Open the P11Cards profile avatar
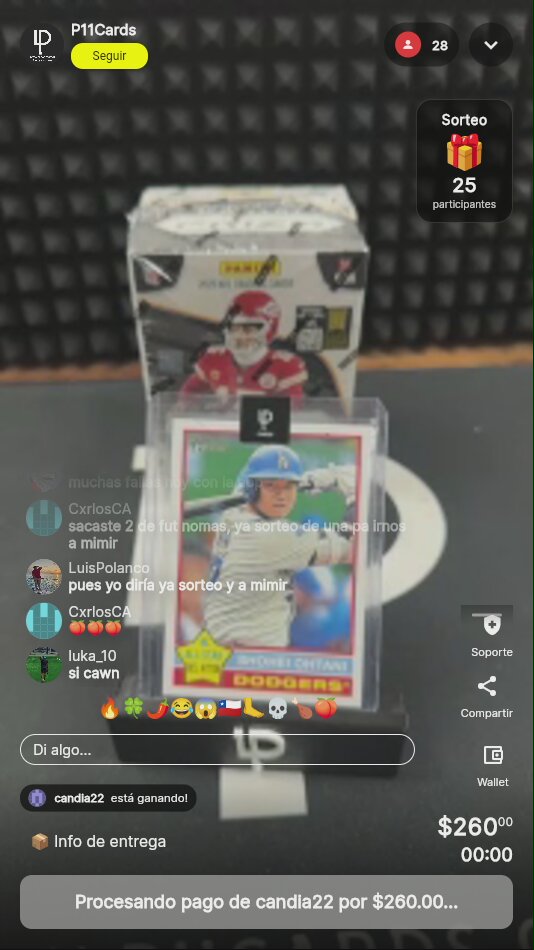The image size is (534, 950). (x=42, y=44)
